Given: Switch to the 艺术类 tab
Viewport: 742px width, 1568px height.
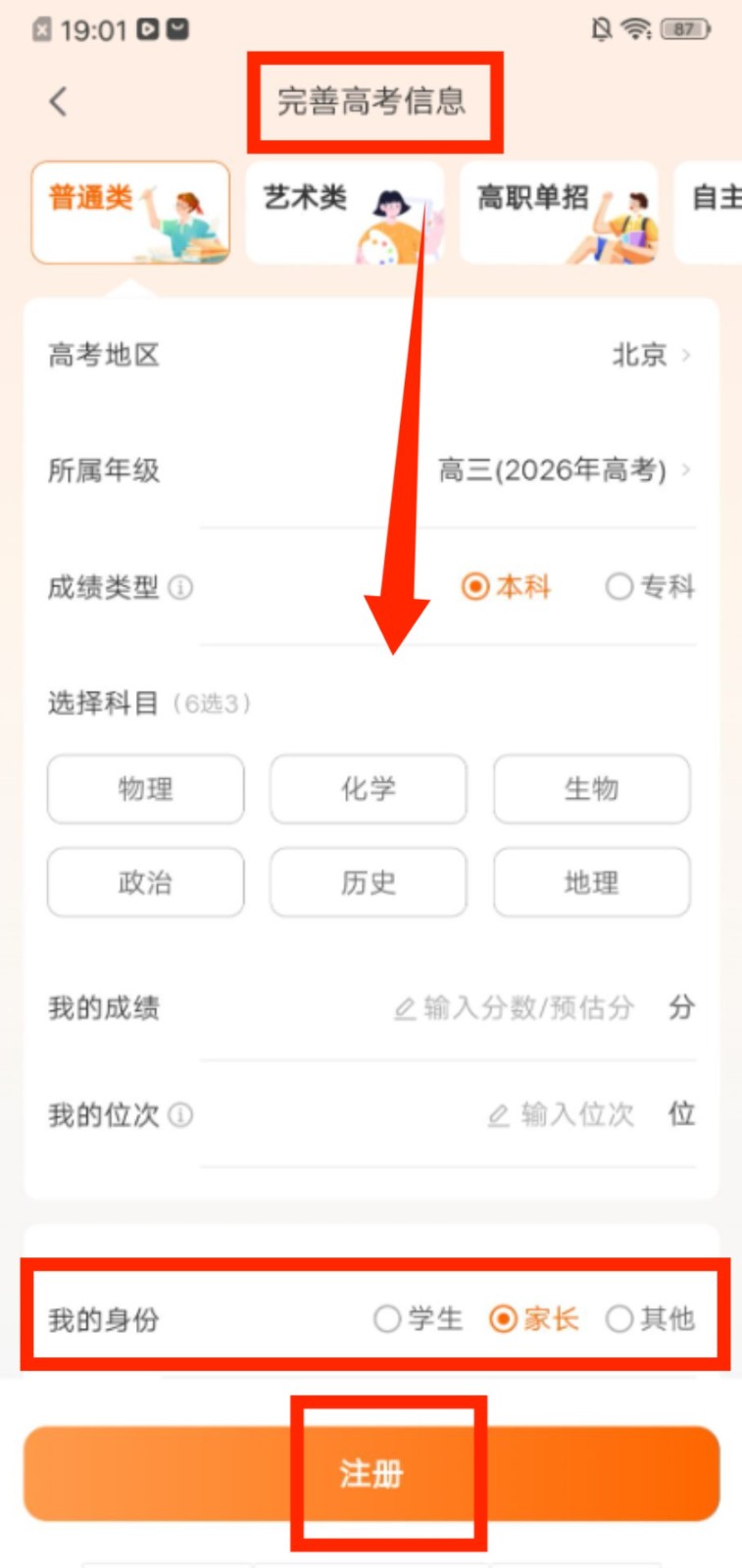Looking at the screenshot, I should [344, 213].
